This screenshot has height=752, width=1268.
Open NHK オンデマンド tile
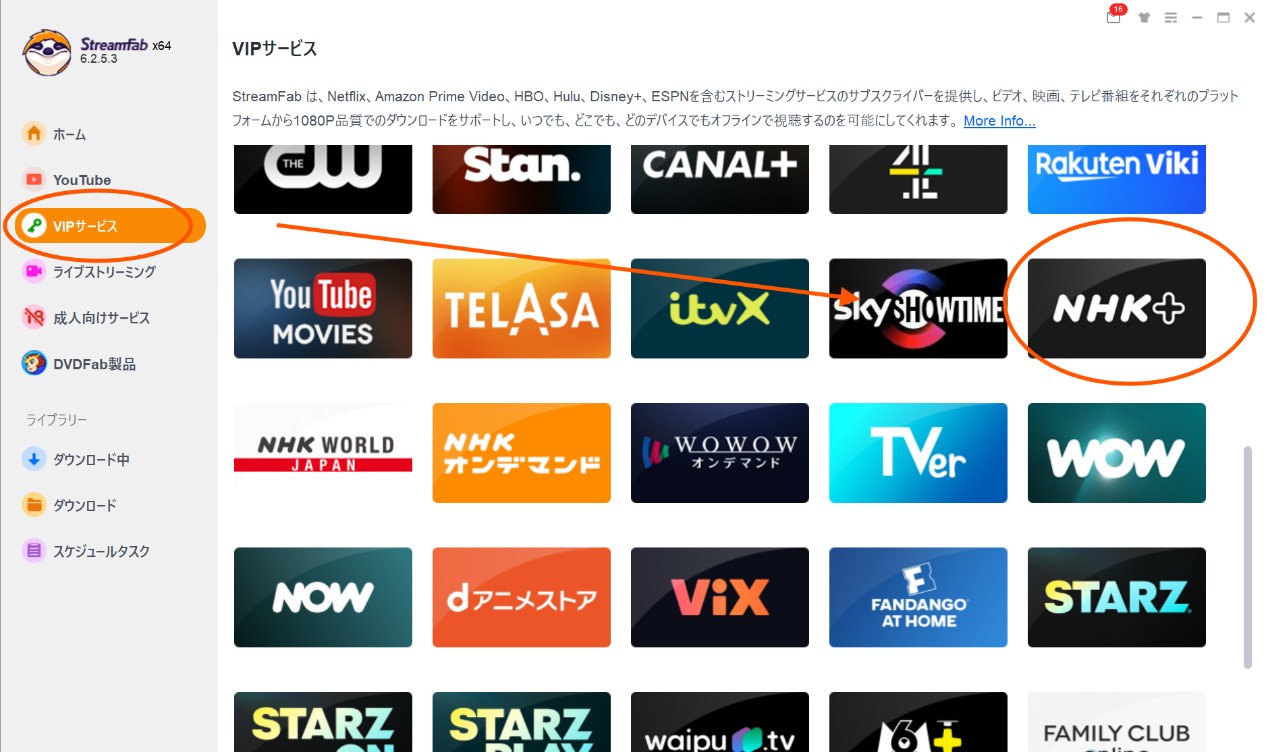pos(521,452)
